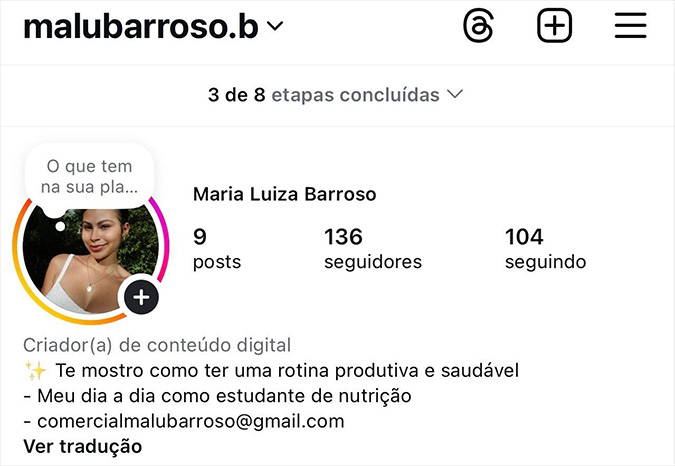View the 104 seguindo list
This screenshot has height=466, width=675.
click(544, 249)
